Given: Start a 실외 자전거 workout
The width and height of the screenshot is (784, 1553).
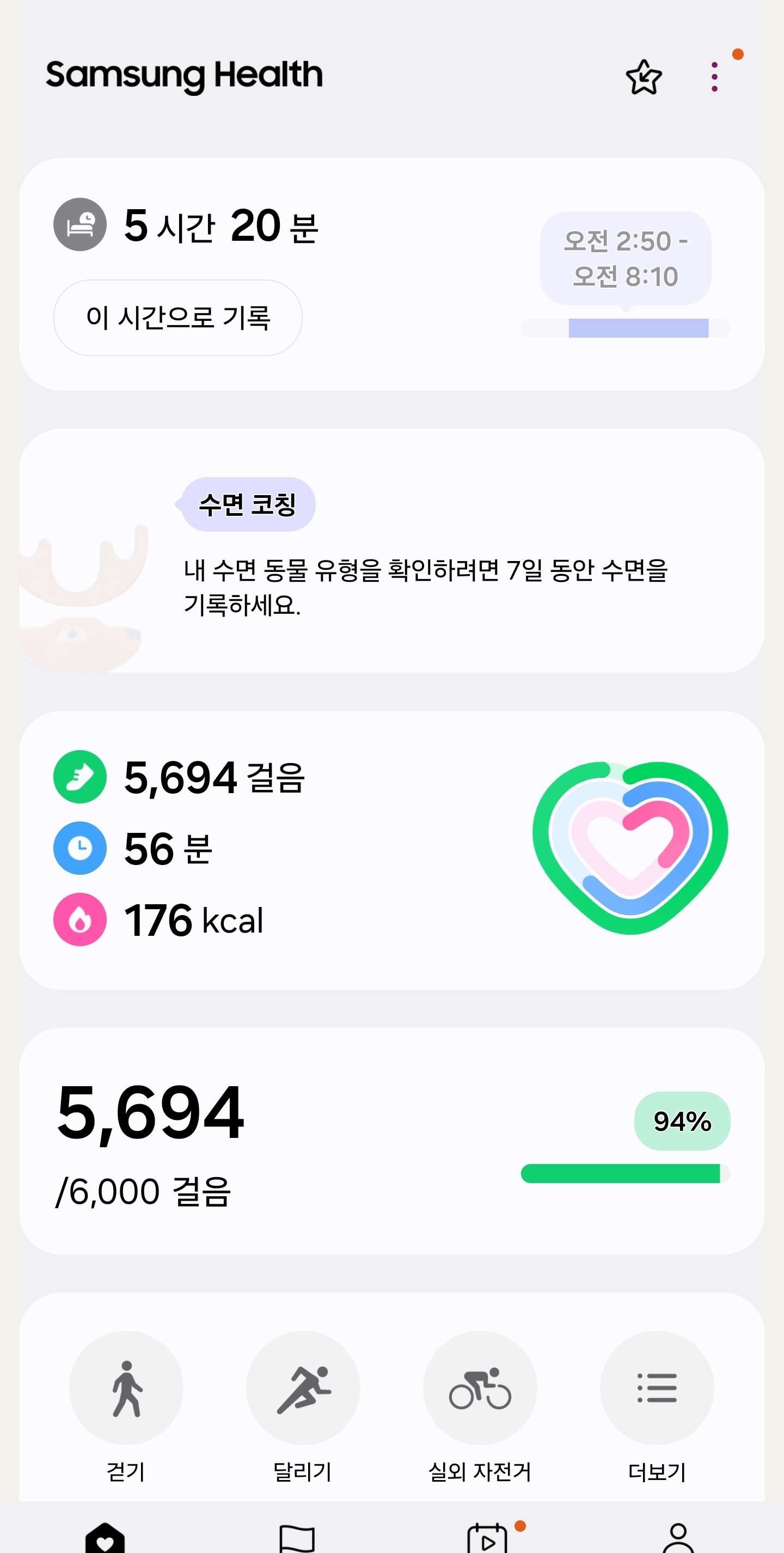Looking at the screenshot, I should (480, 1388).
